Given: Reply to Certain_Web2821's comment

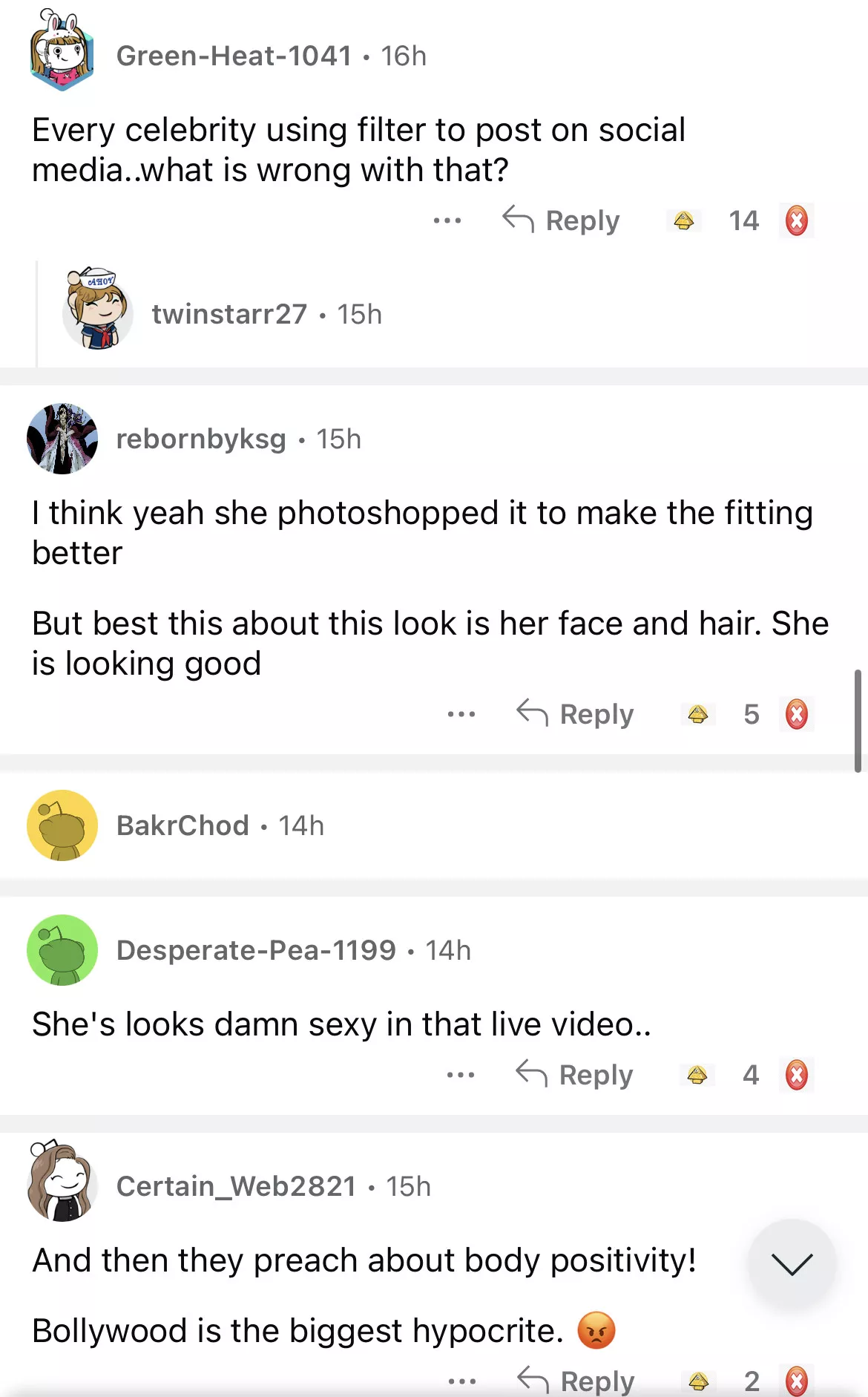Looking at the screenshot, I should tap(577, 1381).
